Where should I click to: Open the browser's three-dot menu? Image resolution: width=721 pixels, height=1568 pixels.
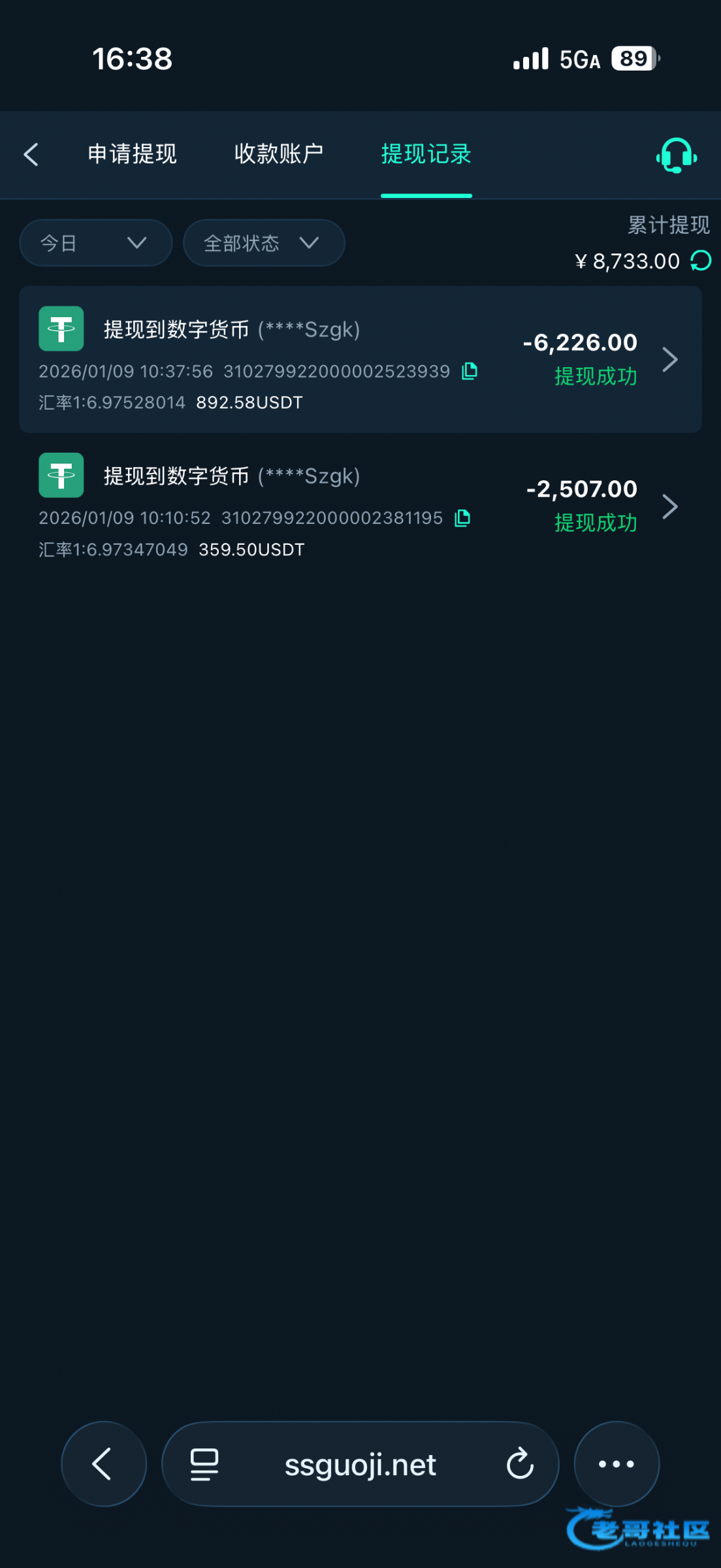coord(616,1463)
